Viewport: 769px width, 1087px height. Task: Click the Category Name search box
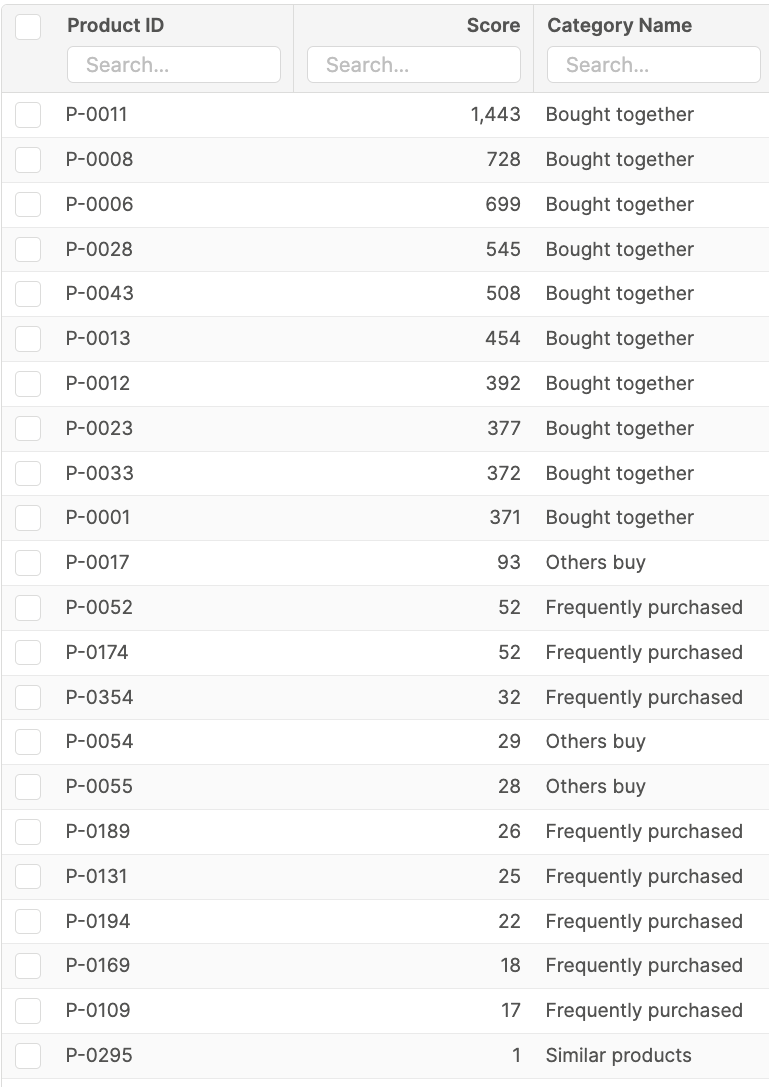tap(653, 64)
